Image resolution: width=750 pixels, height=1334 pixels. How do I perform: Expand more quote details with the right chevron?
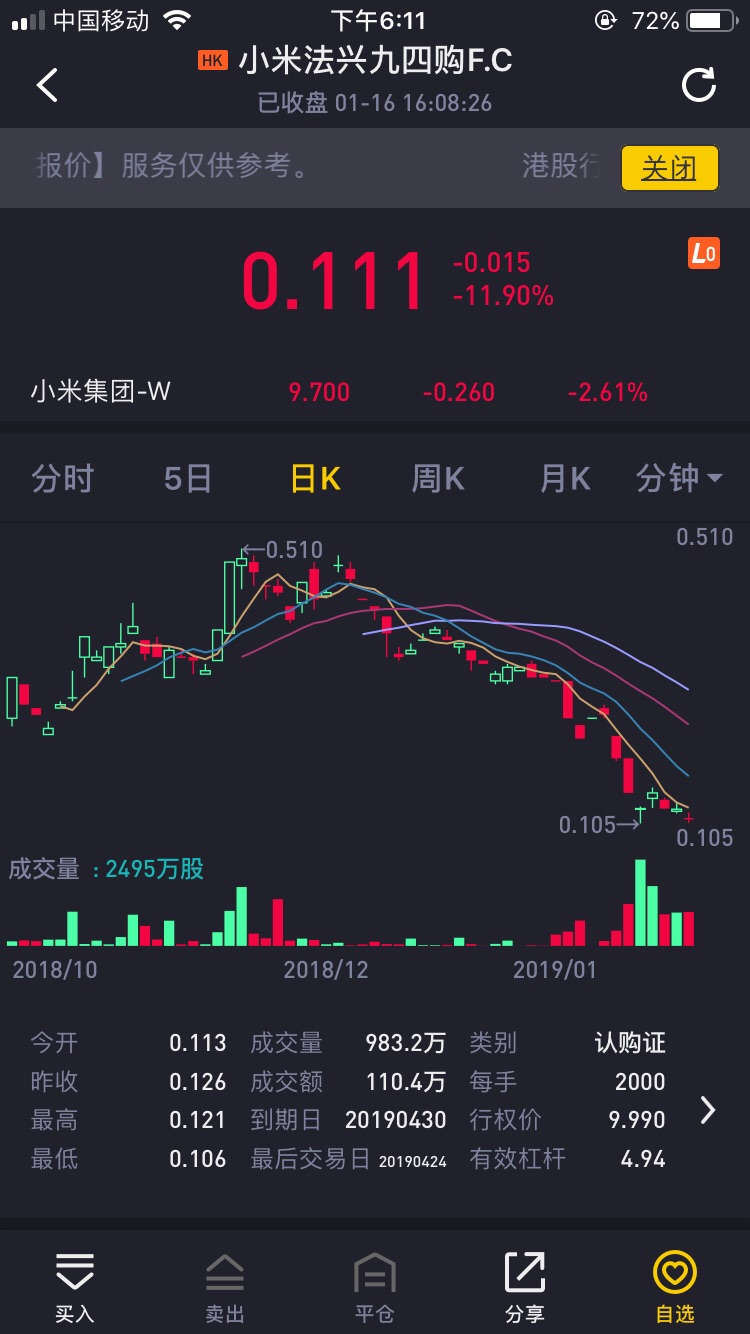tap(708, 1110)
